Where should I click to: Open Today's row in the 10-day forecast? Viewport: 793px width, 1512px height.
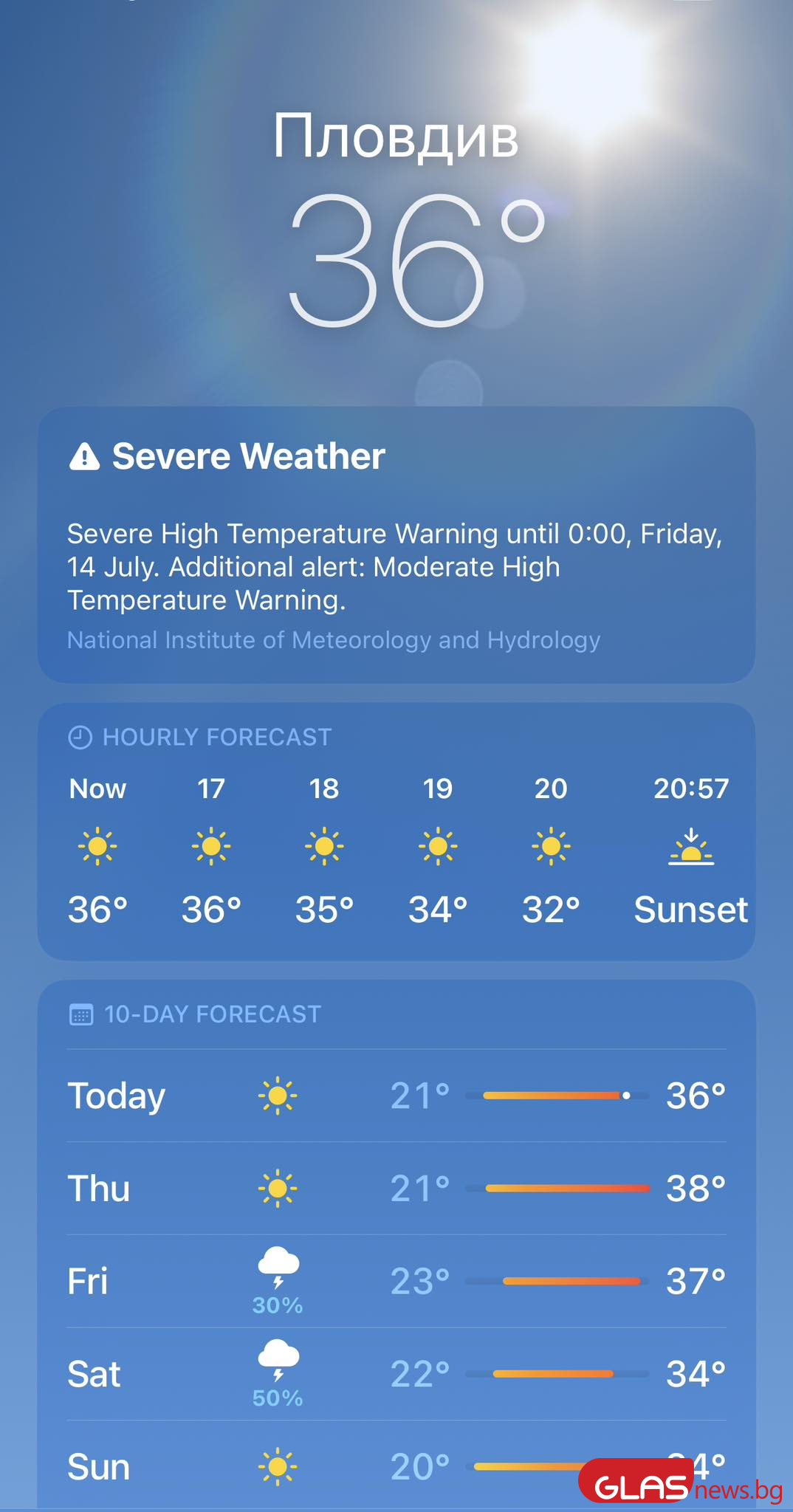[396, 1096]
